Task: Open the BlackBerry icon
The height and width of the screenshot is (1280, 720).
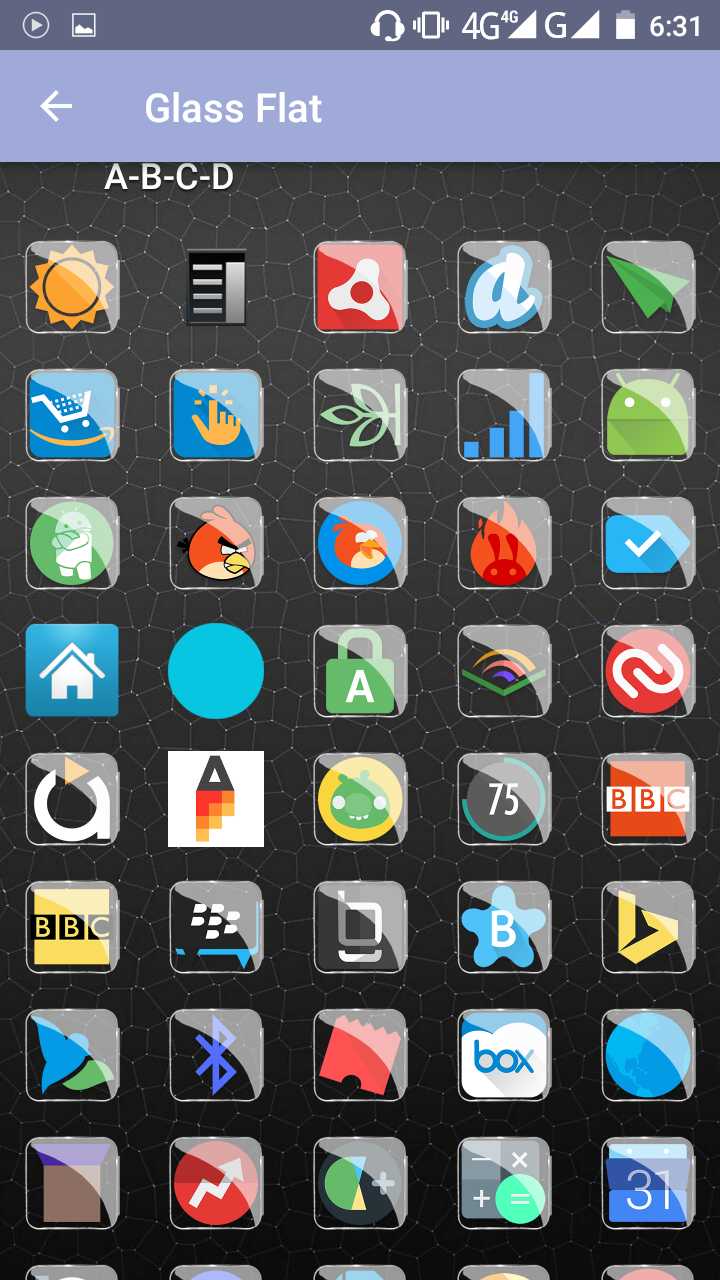Action: 216,927
